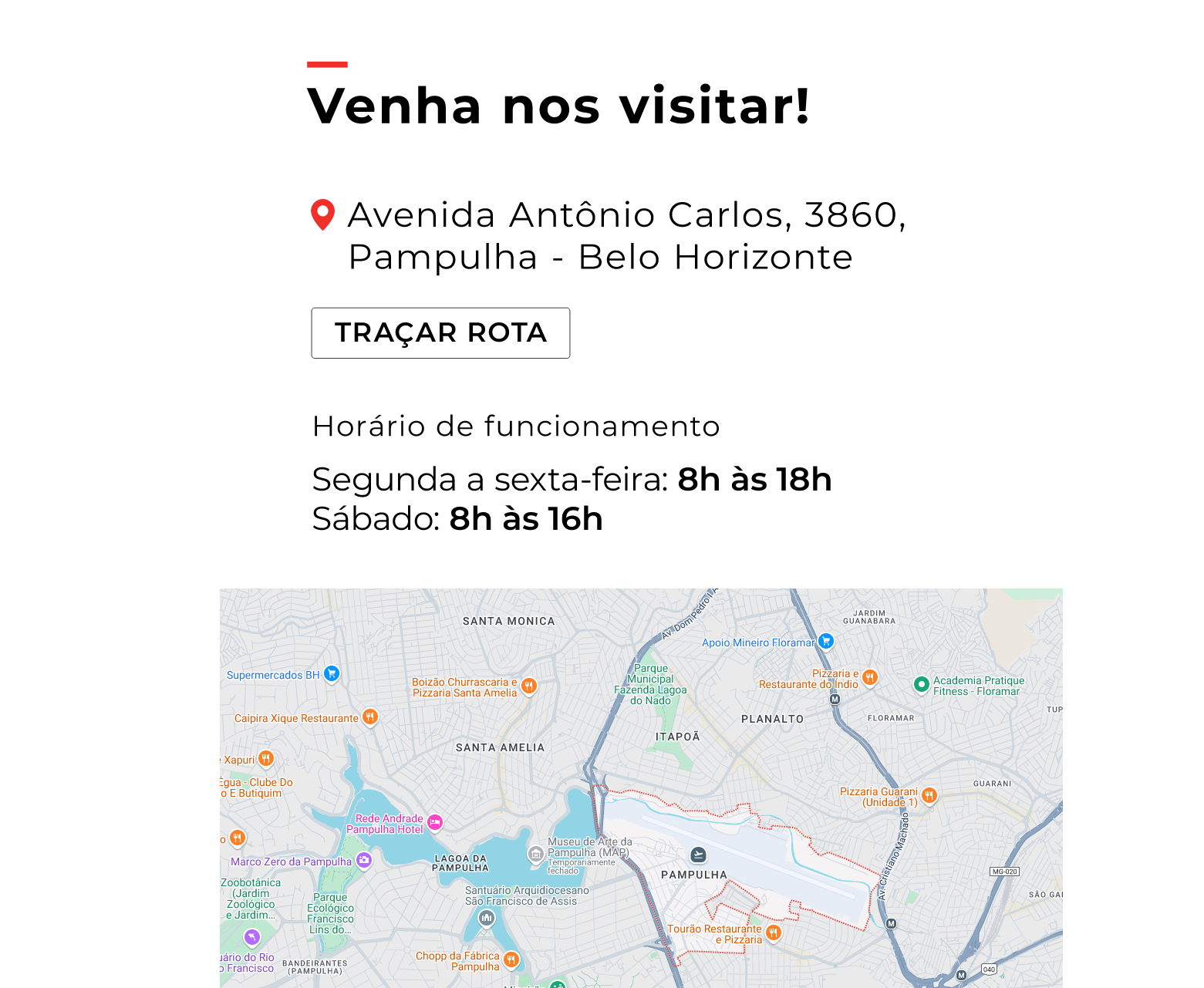Select Pampulha airport icon on map
This screenshot has width=1204, height=988.
[698, 854]
